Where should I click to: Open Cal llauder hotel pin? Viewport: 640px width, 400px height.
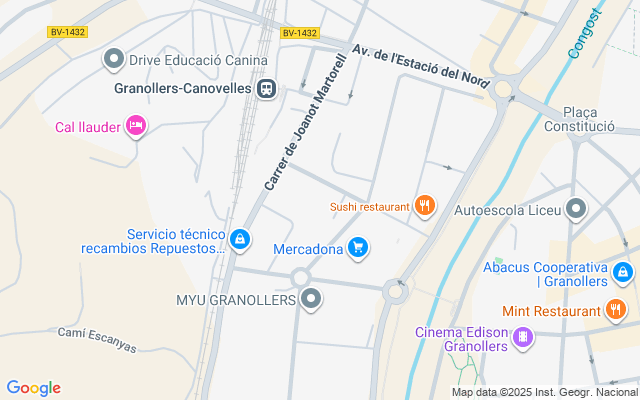tap(136, 126)
